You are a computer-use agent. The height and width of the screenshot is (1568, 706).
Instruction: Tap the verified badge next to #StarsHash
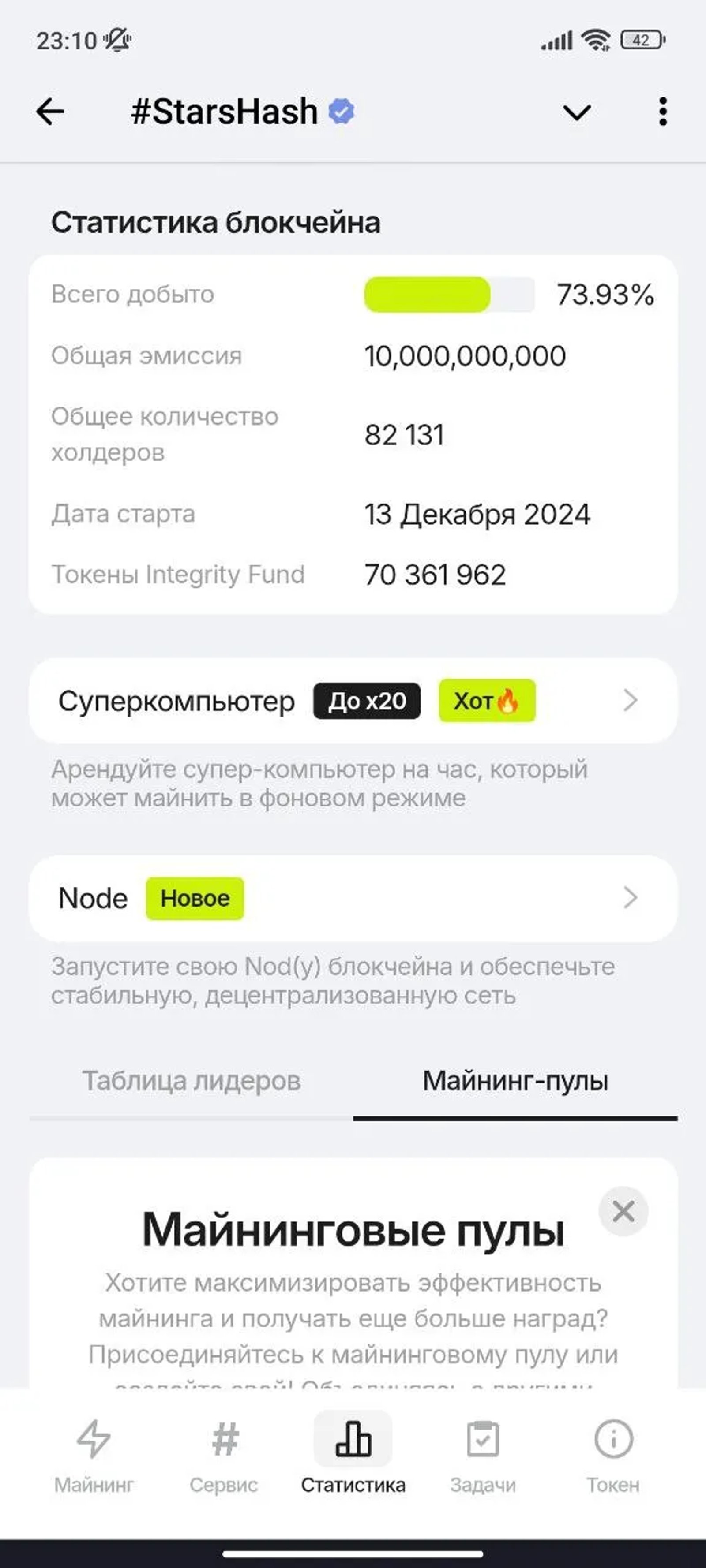(x=342, y=112)
